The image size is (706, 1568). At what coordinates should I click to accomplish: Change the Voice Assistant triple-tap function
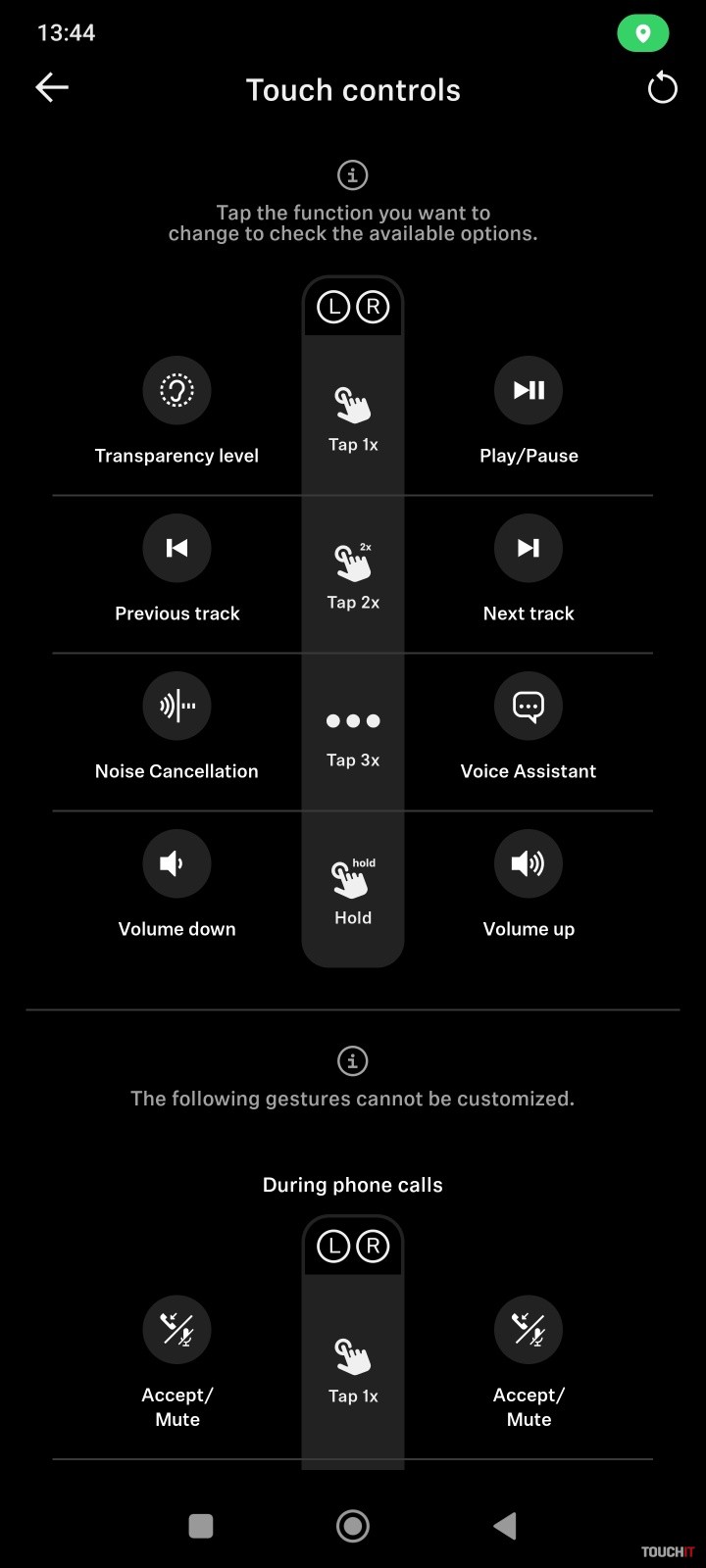[x=529, y=707]
